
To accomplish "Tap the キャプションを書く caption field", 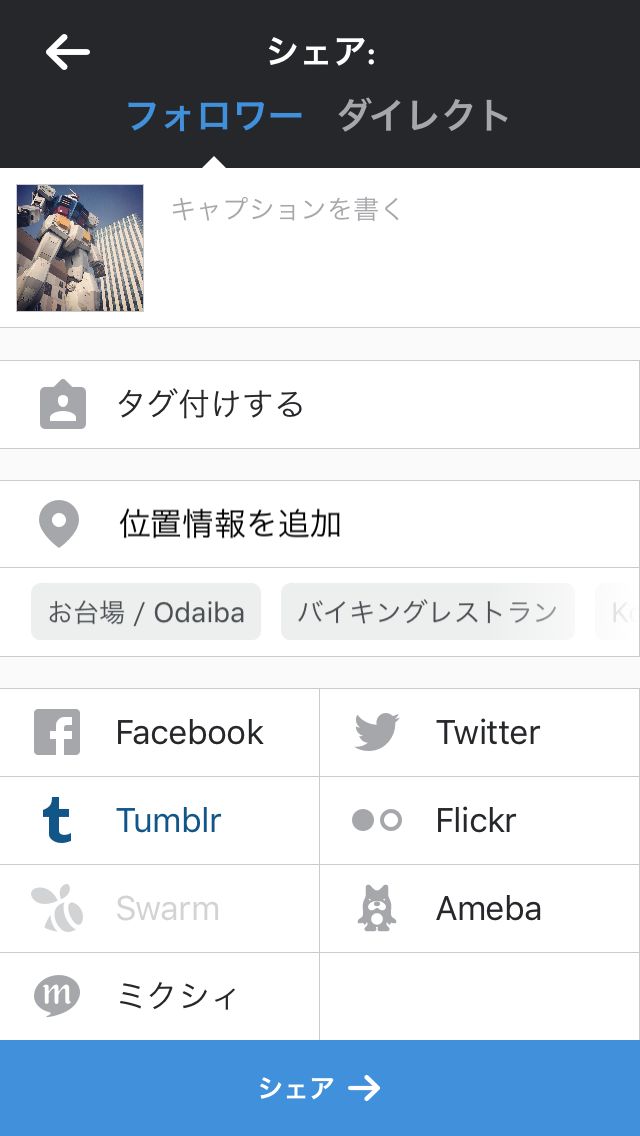I will tap(397, 246).
